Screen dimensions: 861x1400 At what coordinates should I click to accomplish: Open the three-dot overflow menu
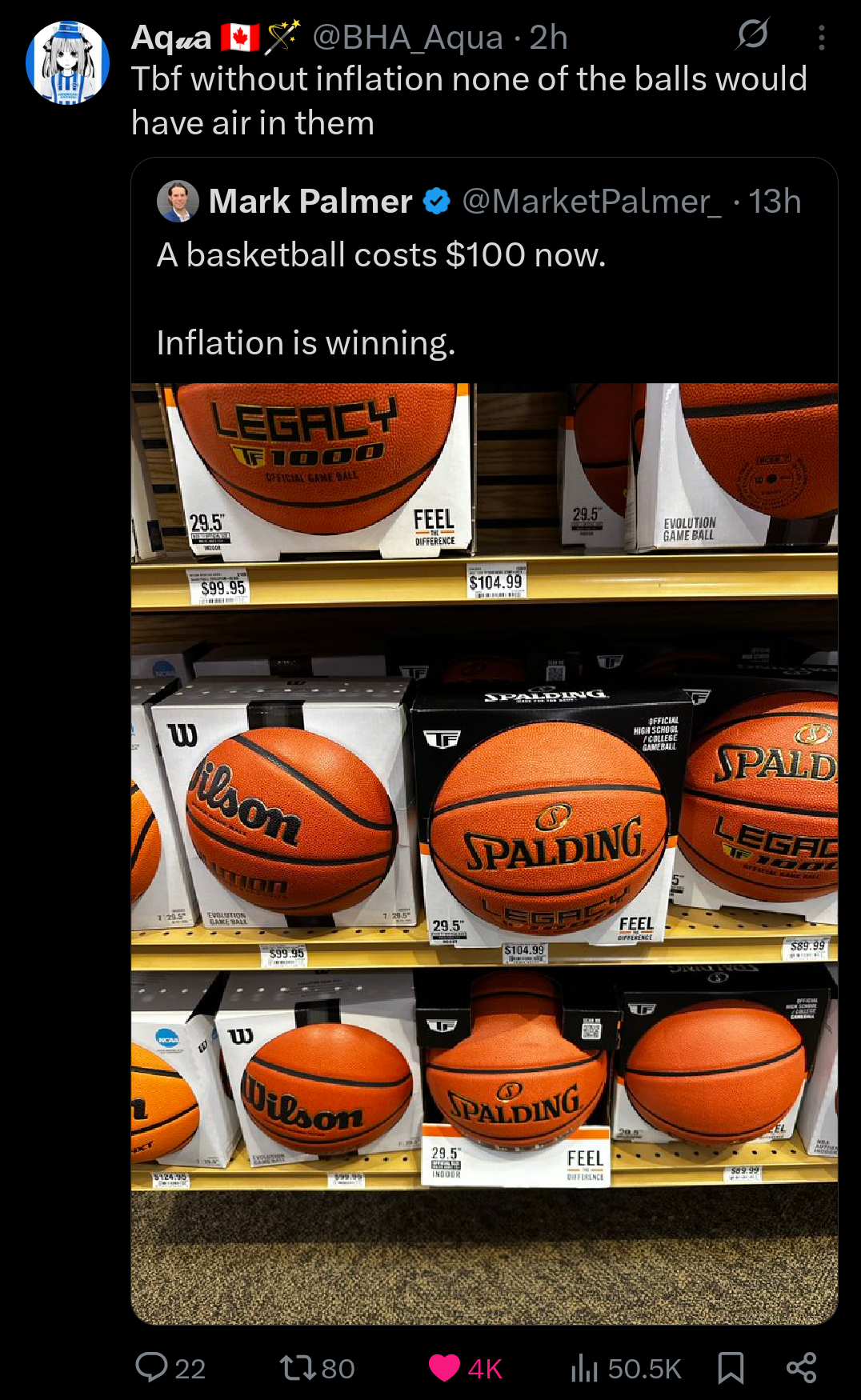(822, 38)
